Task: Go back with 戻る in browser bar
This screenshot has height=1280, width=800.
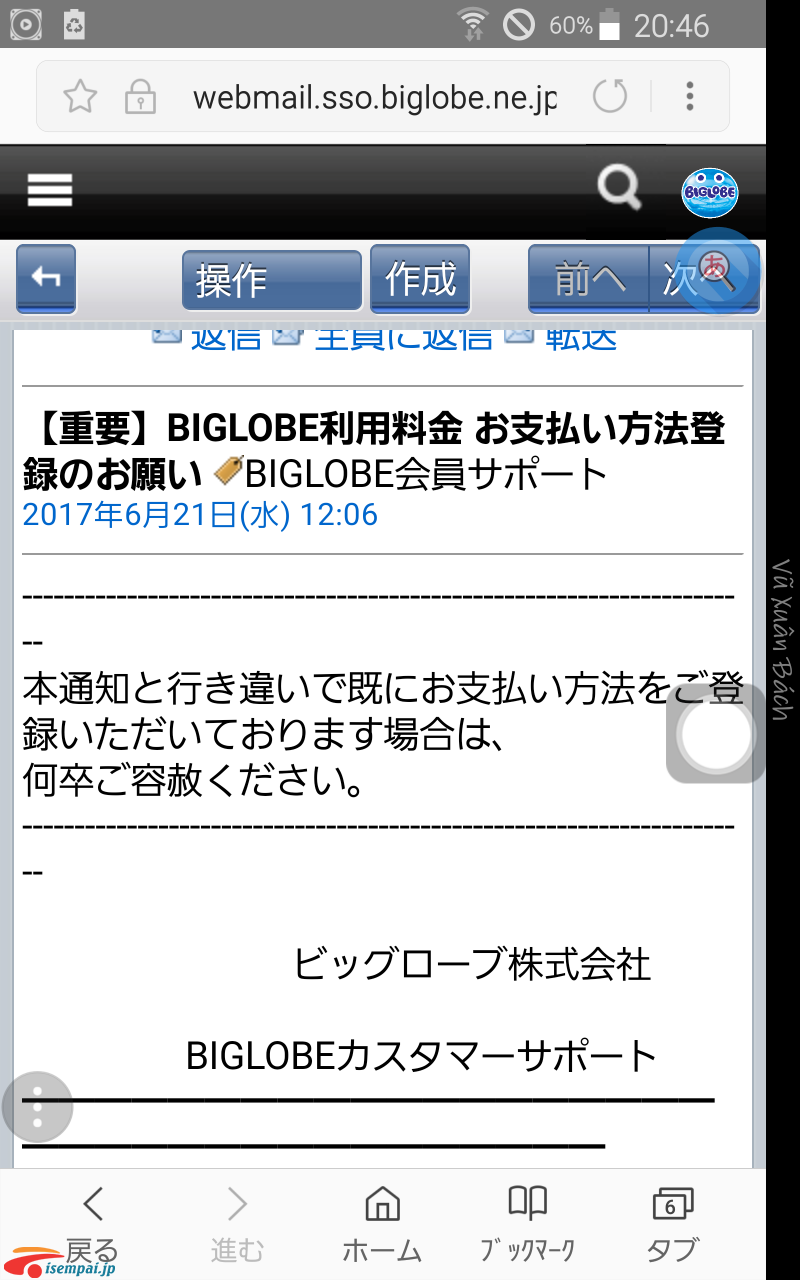Action: click(x=93, y=1222)
